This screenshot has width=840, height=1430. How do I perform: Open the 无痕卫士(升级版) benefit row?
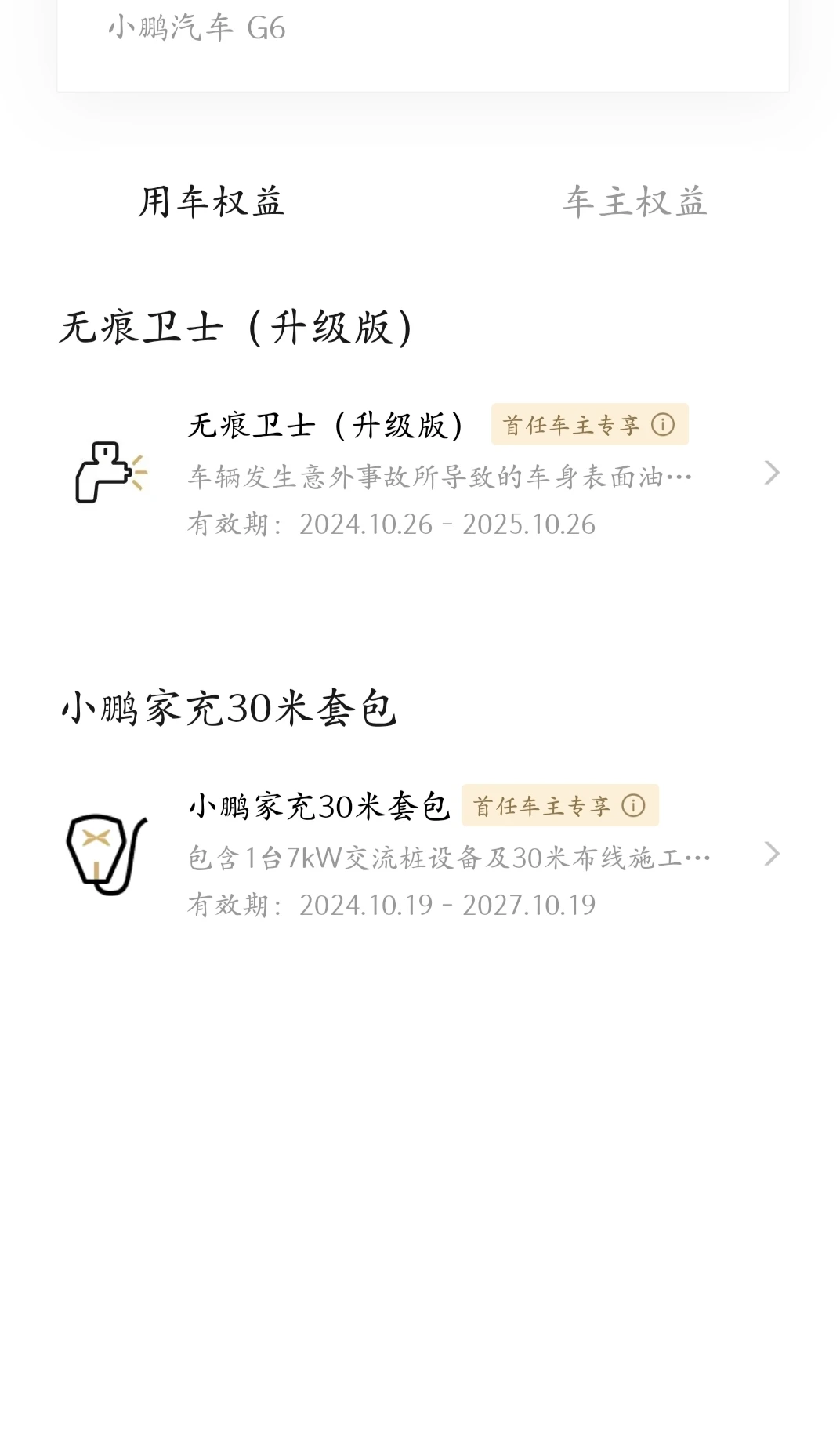[423, 474]
